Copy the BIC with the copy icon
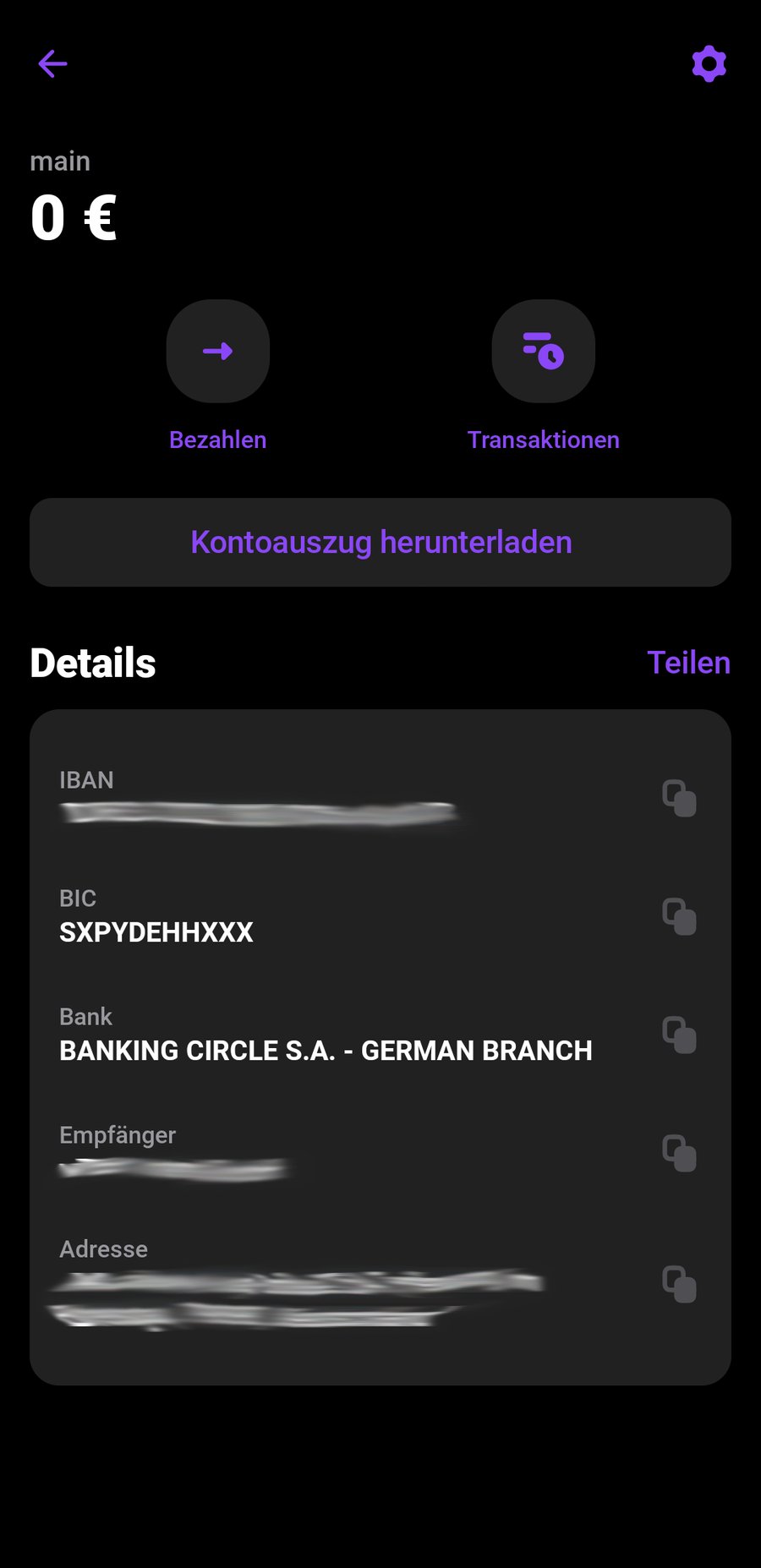 [678, 917]
